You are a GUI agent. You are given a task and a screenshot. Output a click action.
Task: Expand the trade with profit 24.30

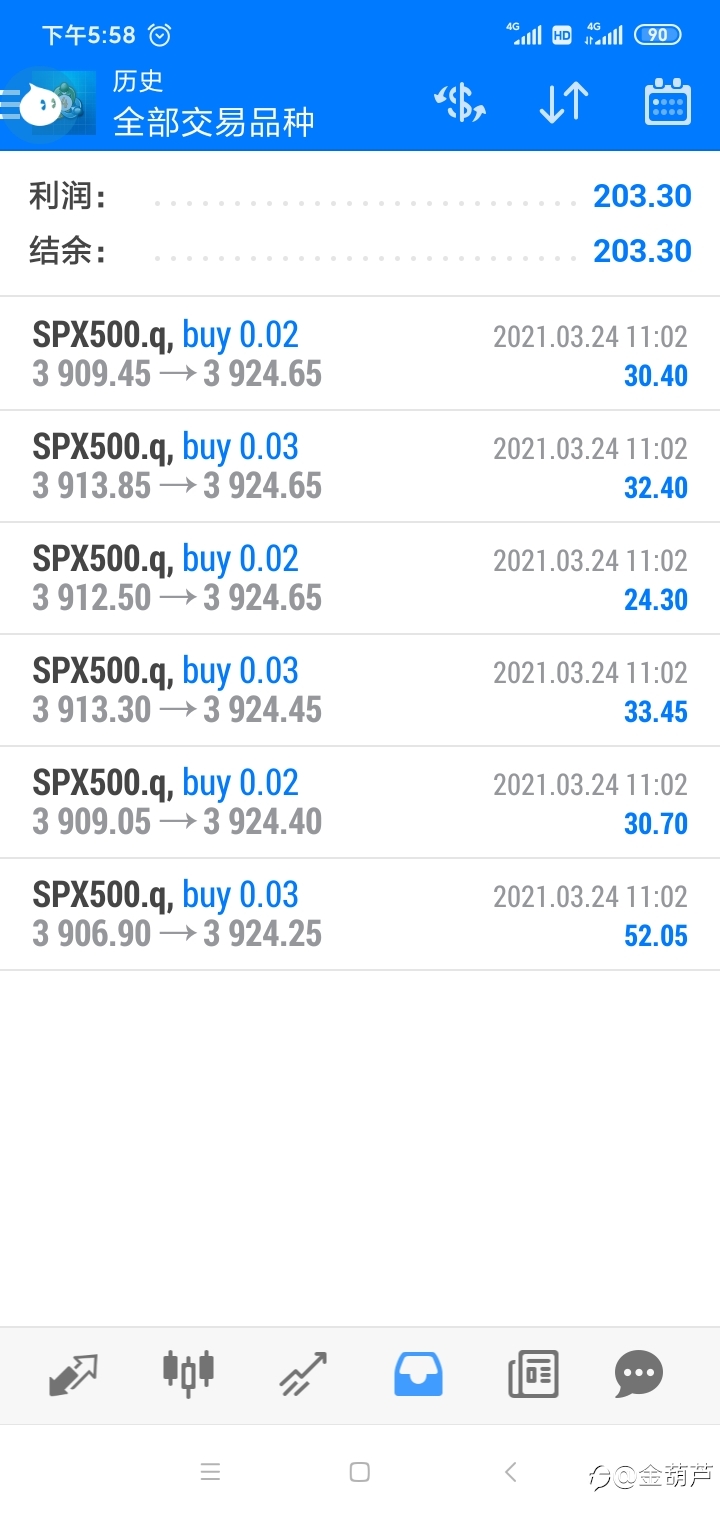tap(360, 578)
